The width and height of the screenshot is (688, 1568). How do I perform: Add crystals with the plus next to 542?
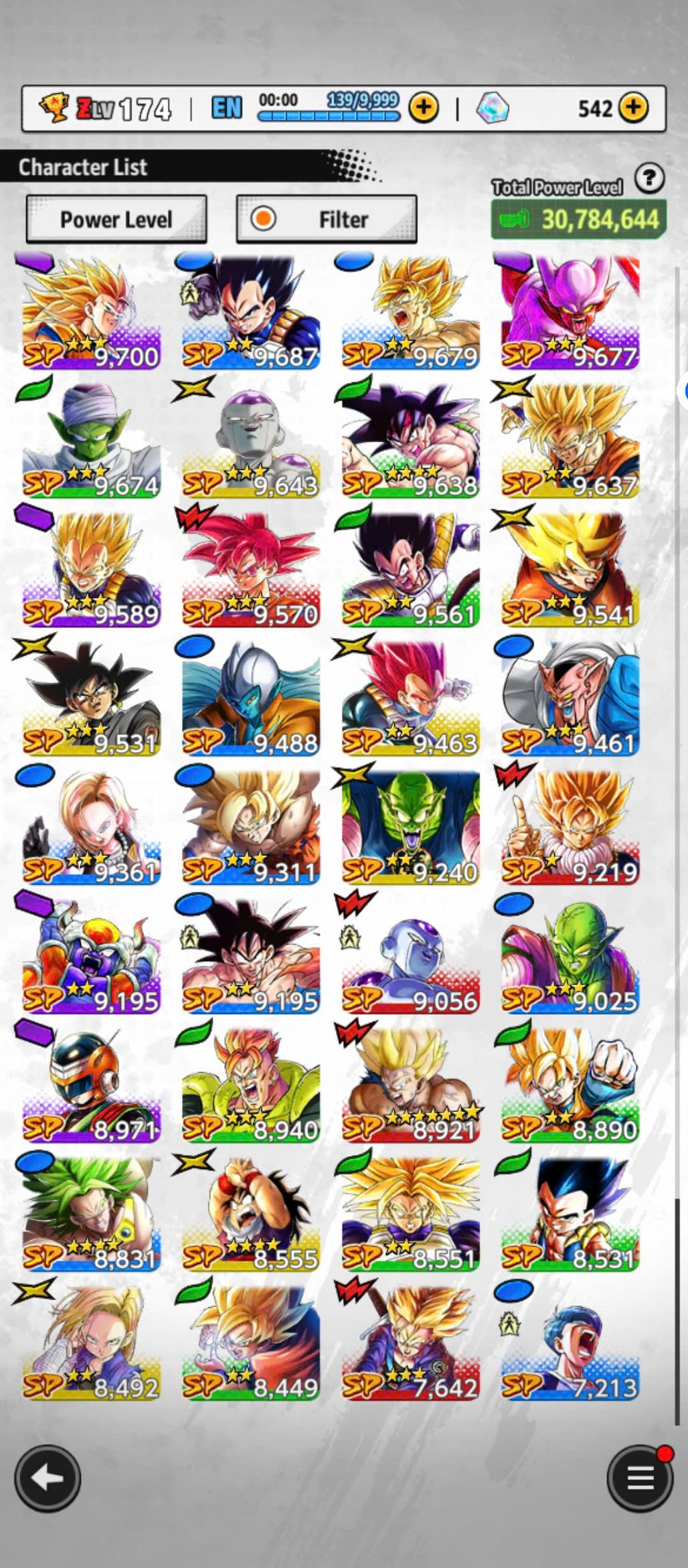[633, 108]
